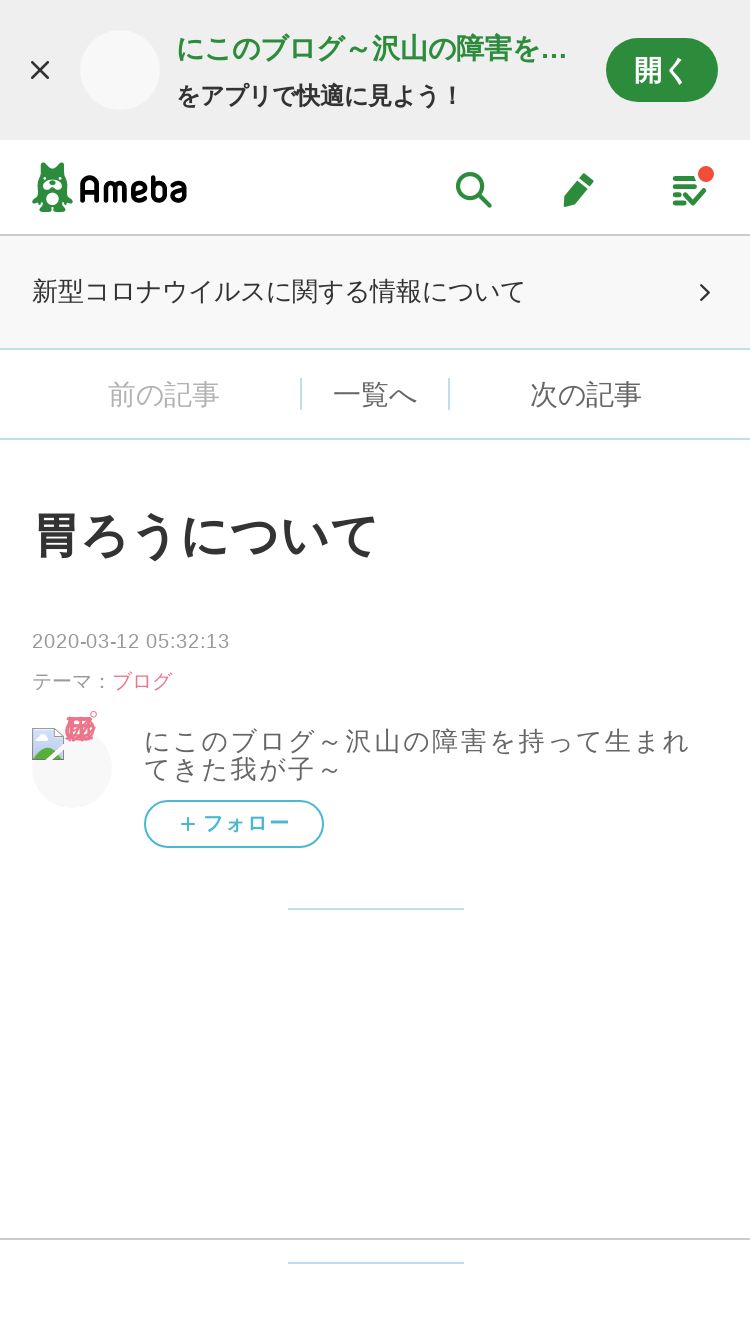Screen dimensions: 750x1334
Task: Open the search magnifier icon
Action: [473, 189]
